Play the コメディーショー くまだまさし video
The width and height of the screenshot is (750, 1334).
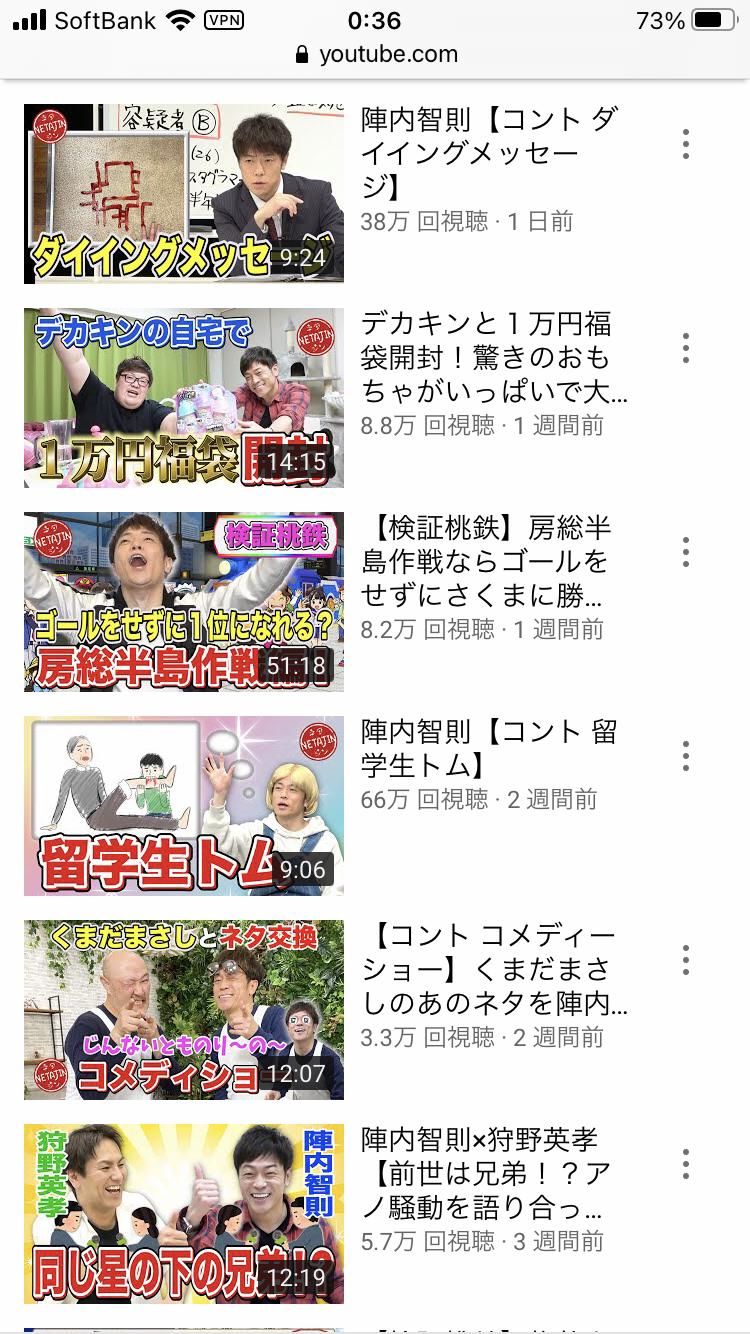pos(184,1010)
